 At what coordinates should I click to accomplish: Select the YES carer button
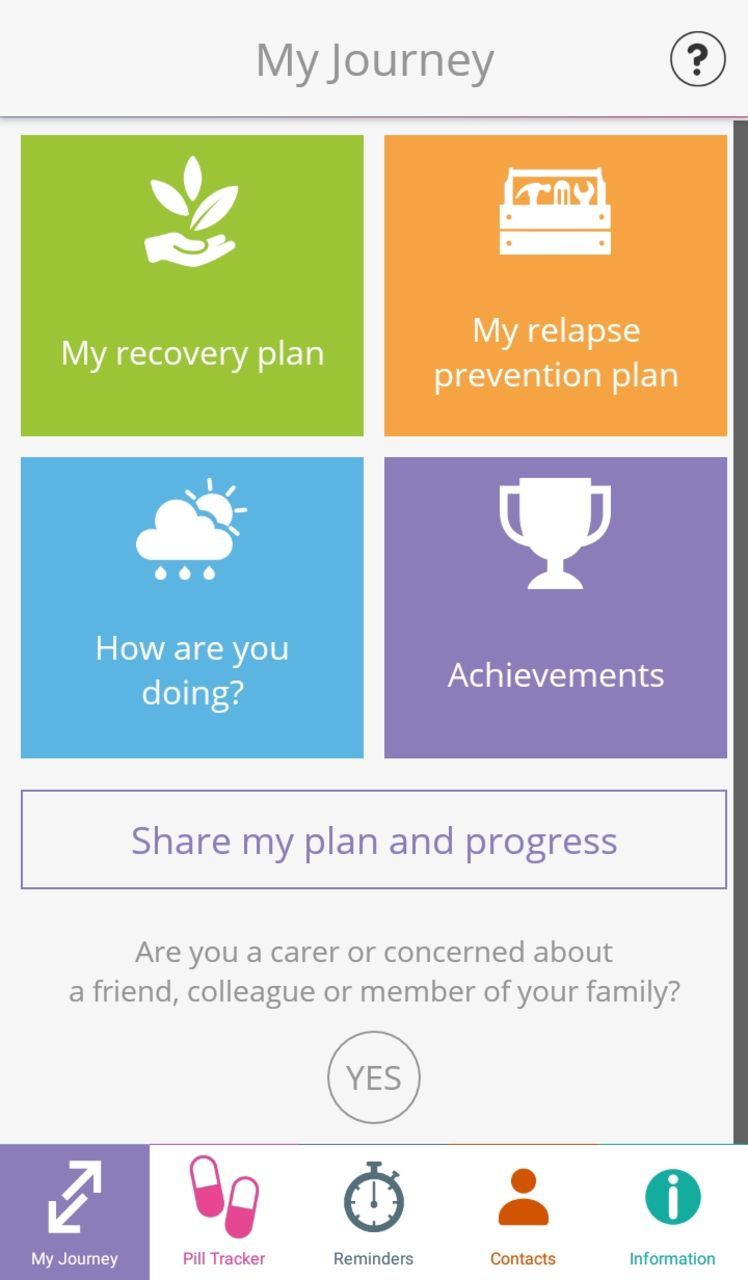click(x=374, y=1078)
